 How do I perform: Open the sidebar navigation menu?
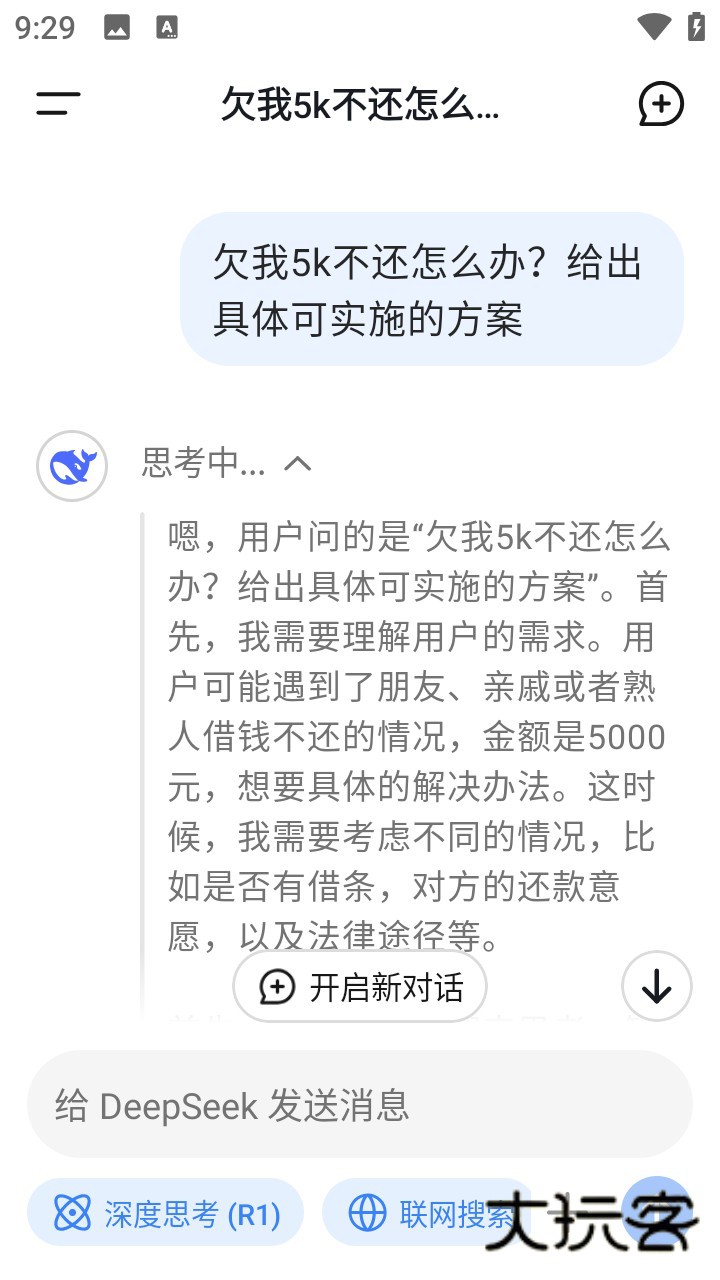56,104
